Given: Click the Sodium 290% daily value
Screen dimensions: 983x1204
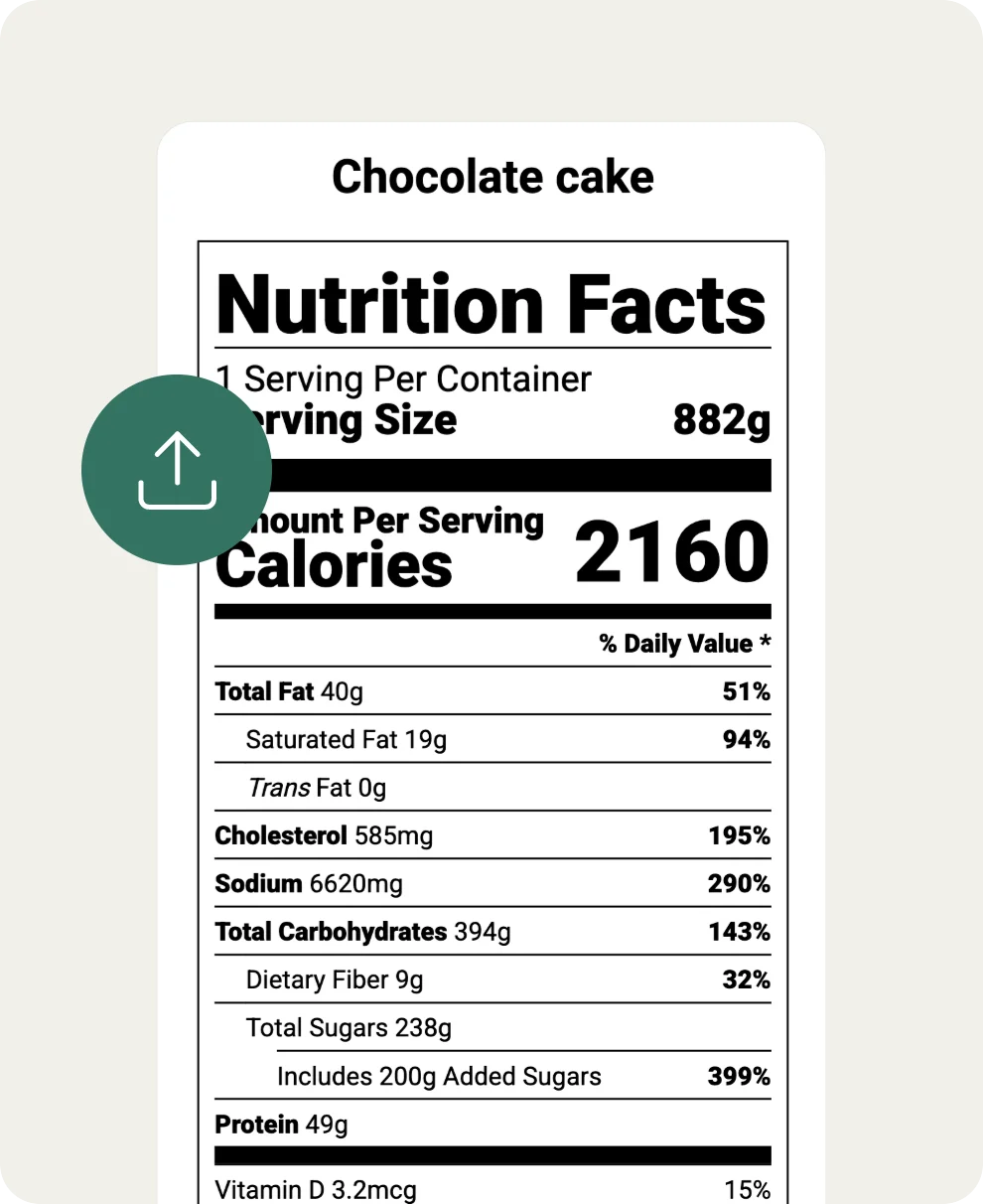Looking at the screenshot, I should tap(739, 883).
